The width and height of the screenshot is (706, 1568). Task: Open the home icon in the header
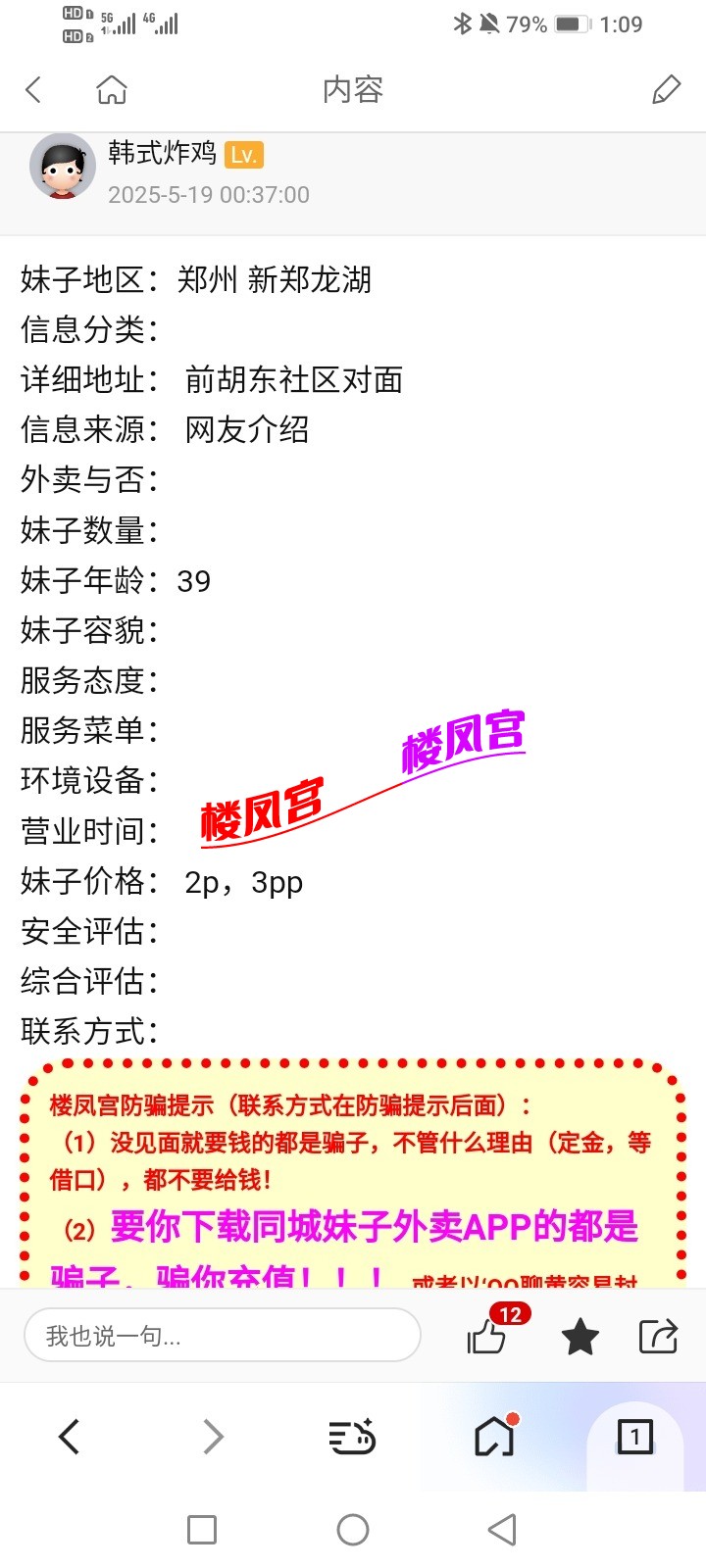coord(112,90)
